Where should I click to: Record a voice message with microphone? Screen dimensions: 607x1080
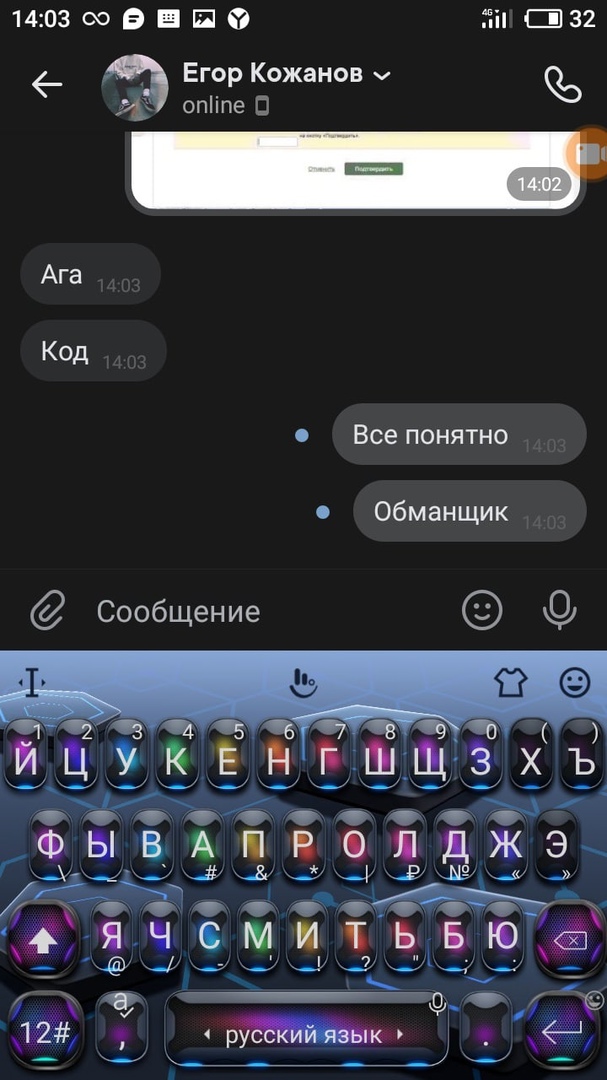559,610
